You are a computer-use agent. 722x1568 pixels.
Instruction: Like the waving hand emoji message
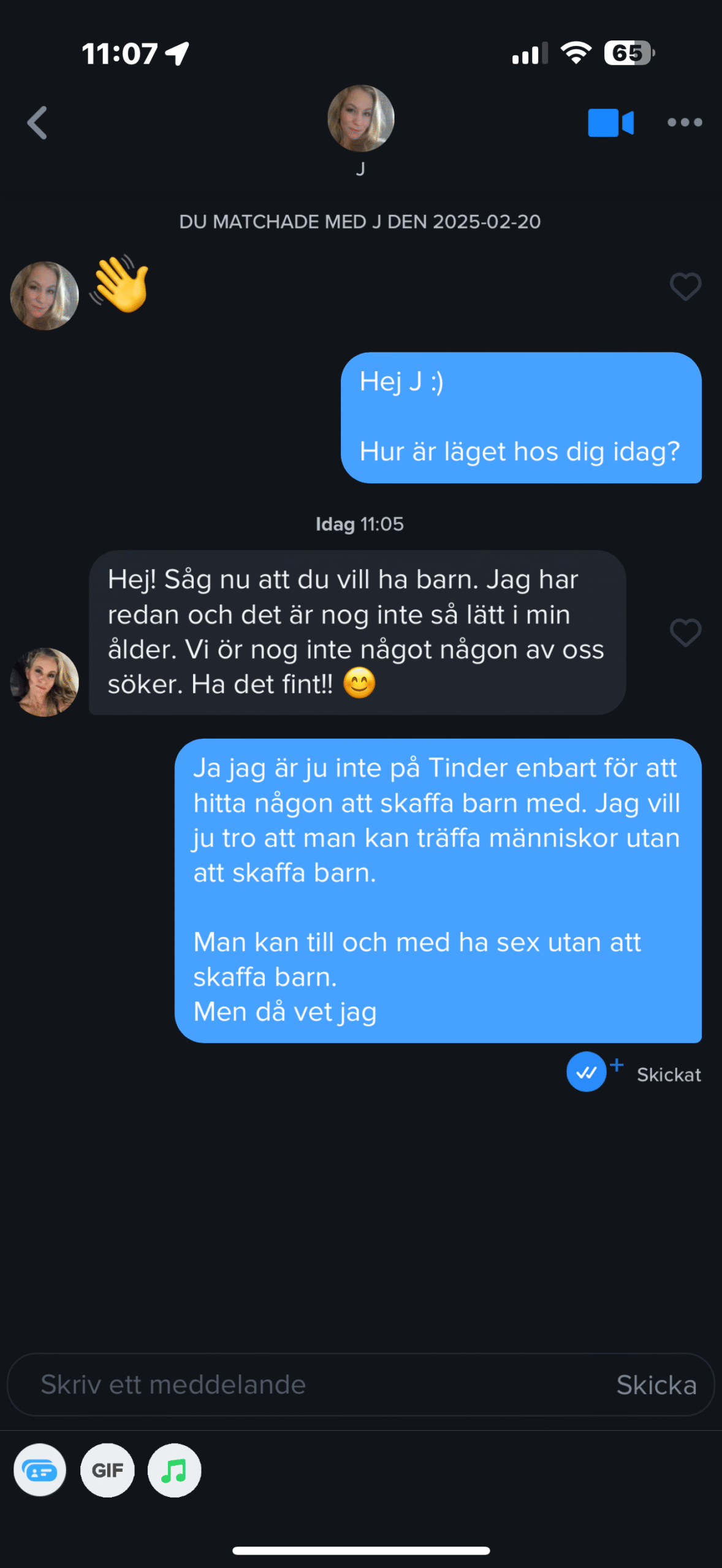click(685, 286)
